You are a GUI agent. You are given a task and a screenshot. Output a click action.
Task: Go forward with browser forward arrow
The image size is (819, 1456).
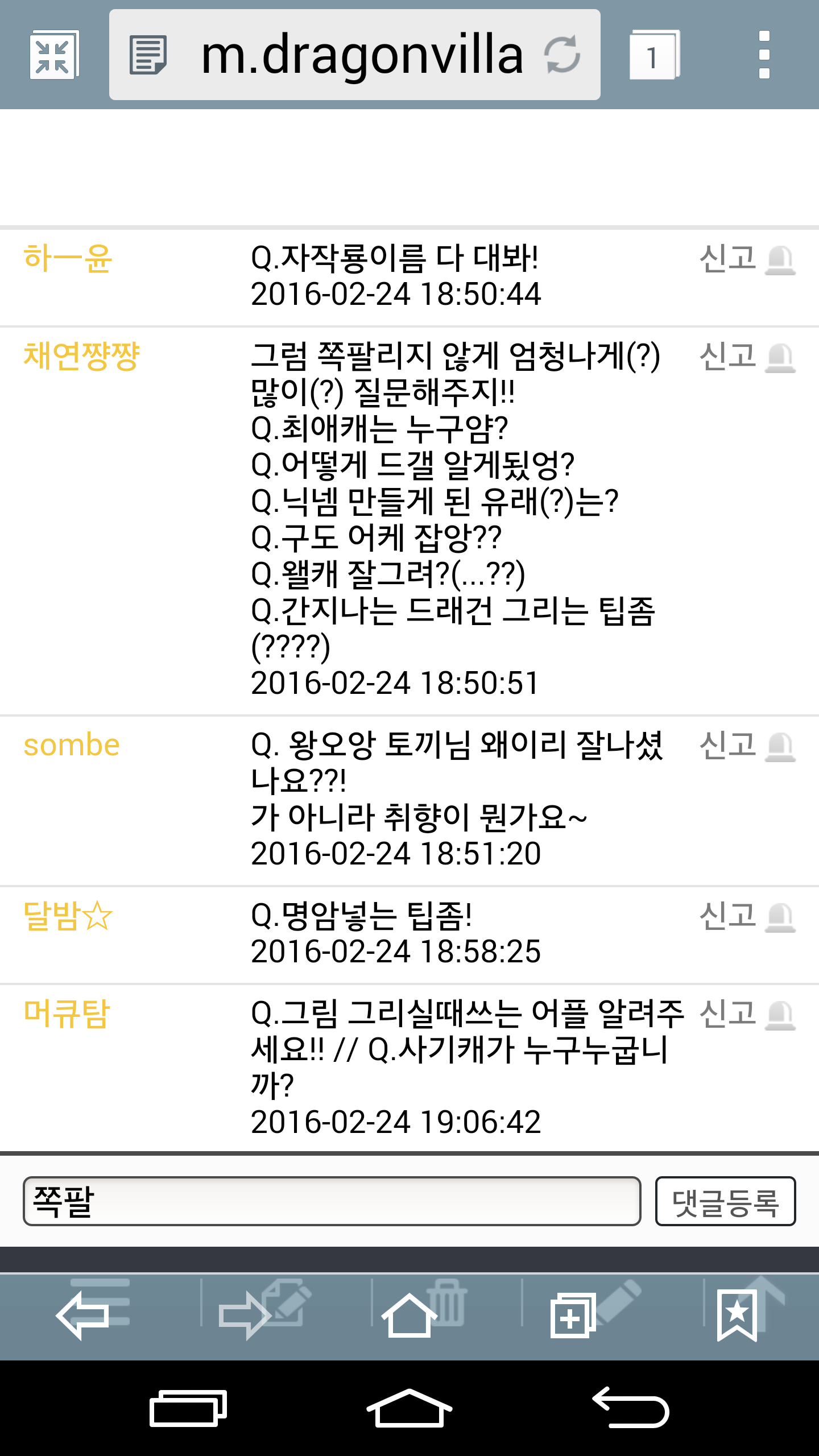[x=245, y=1315]
